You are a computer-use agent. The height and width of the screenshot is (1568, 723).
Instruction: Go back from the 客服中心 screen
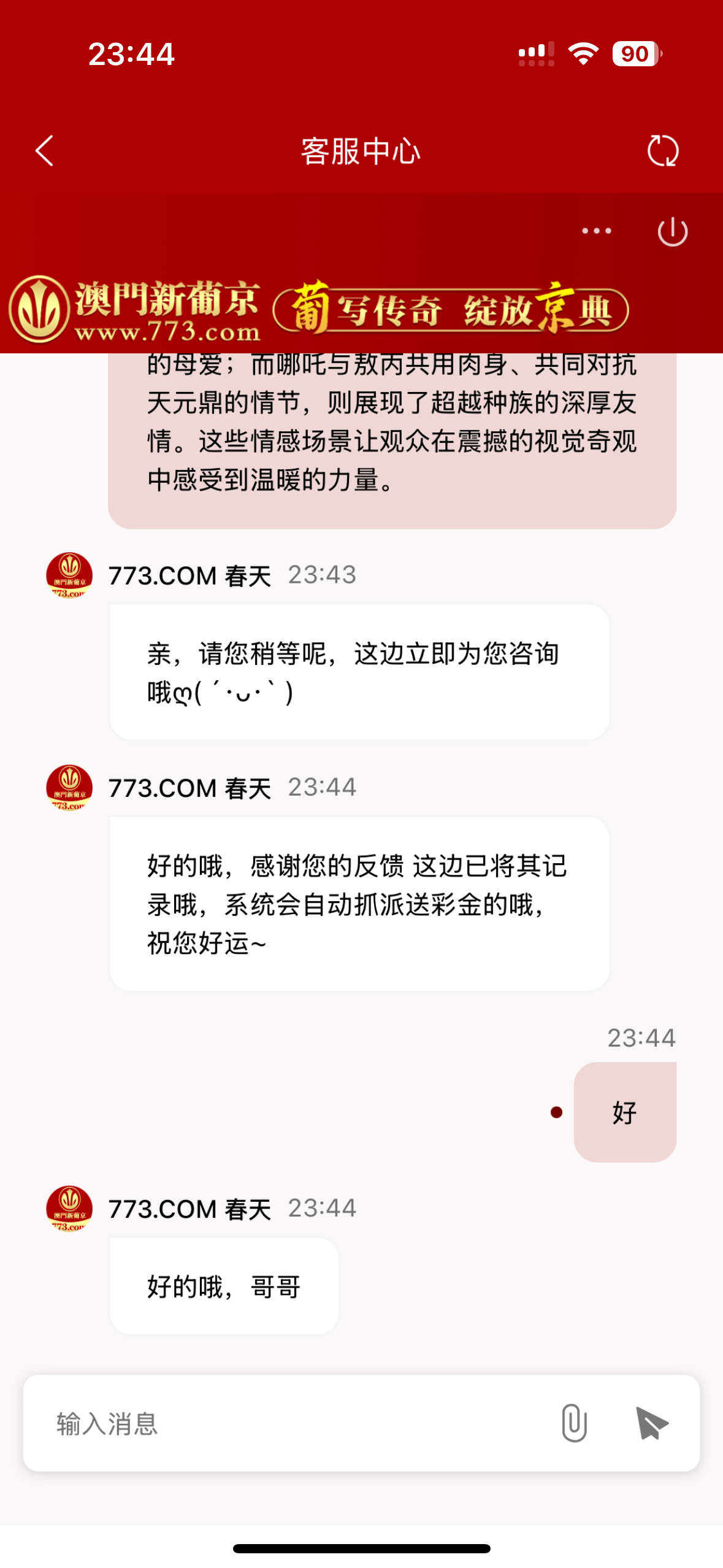tap(44, 151)
